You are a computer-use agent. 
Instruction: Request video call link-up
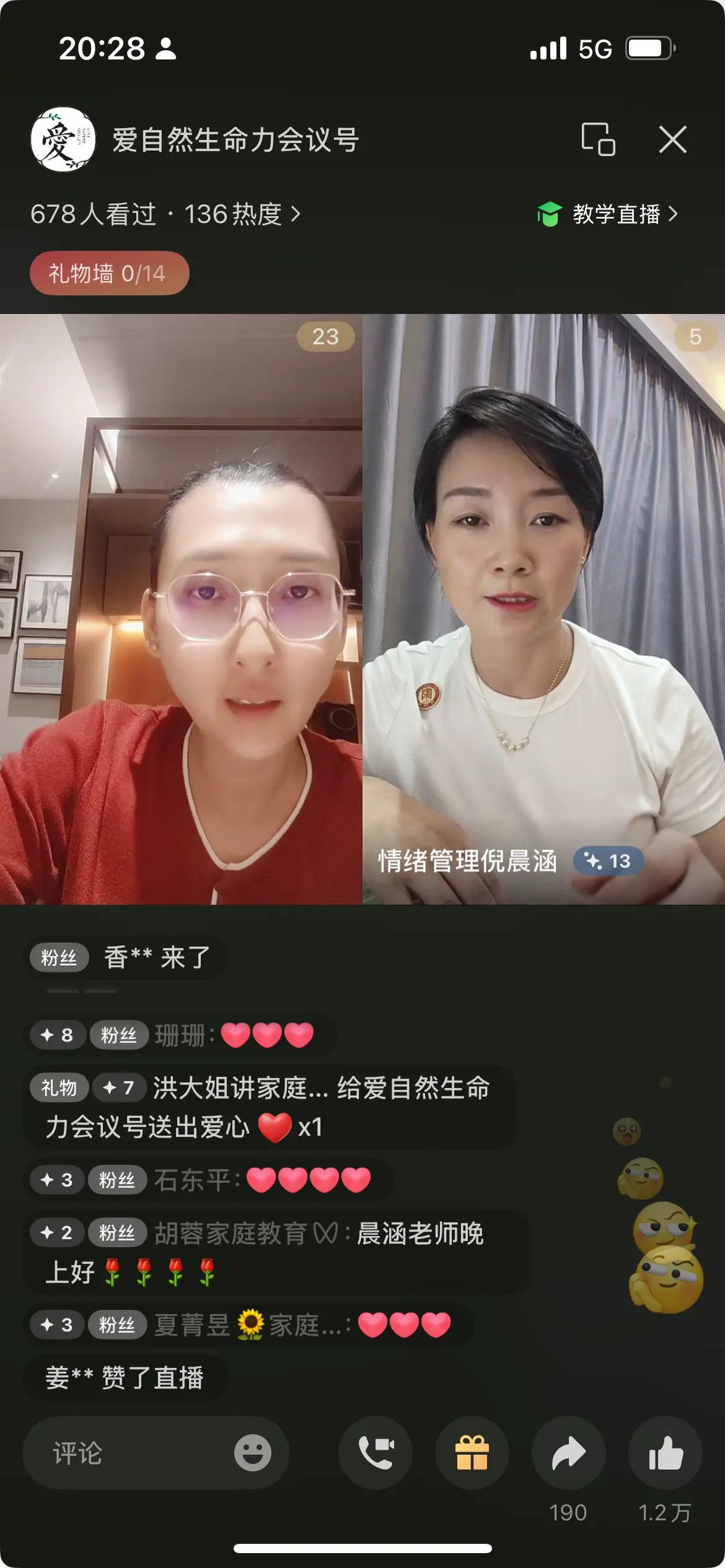[376, 1452]
